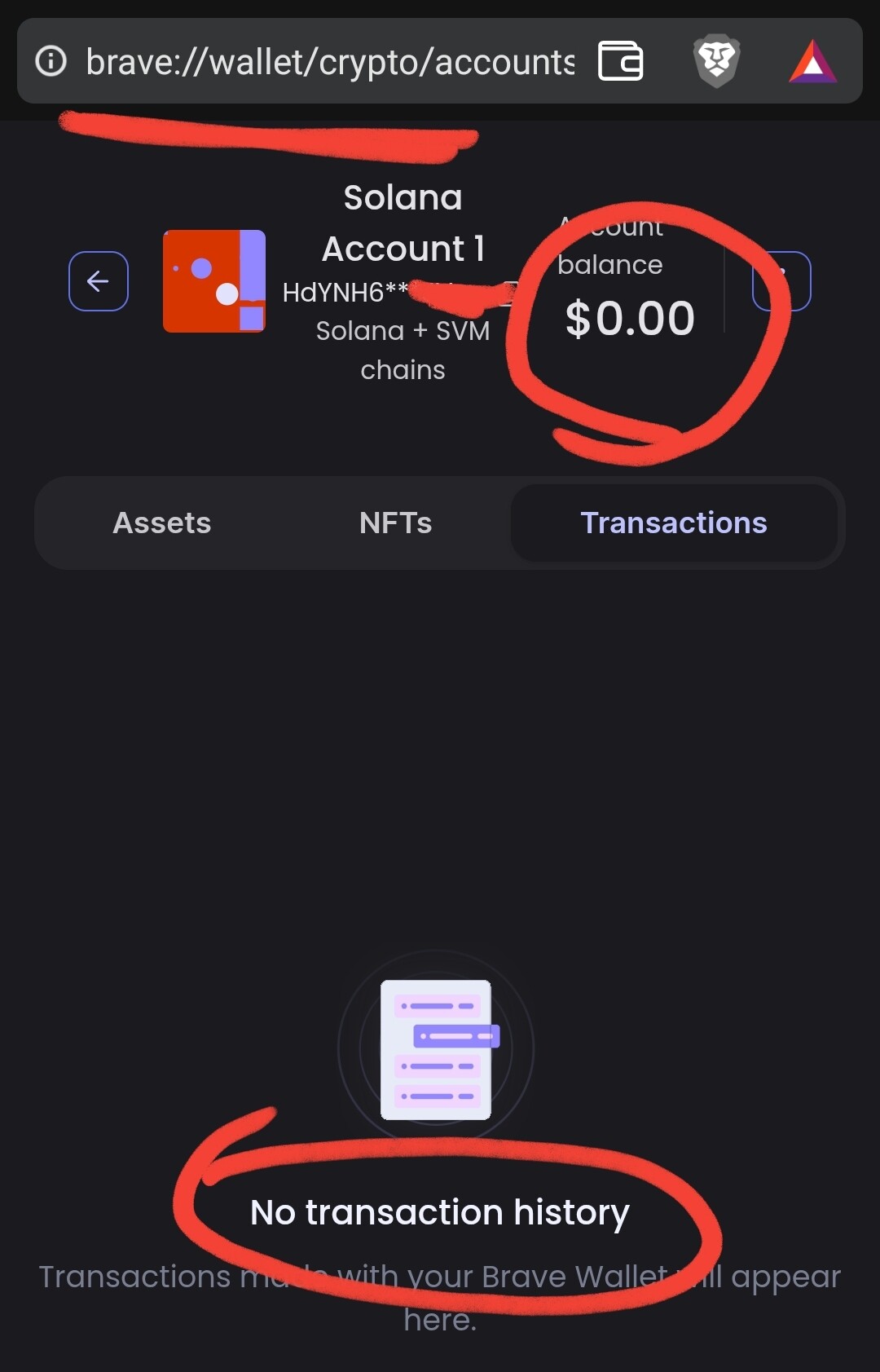Open the account options menu button
The height and width of the screenshot is (1372, 880).
coord(781,281)
